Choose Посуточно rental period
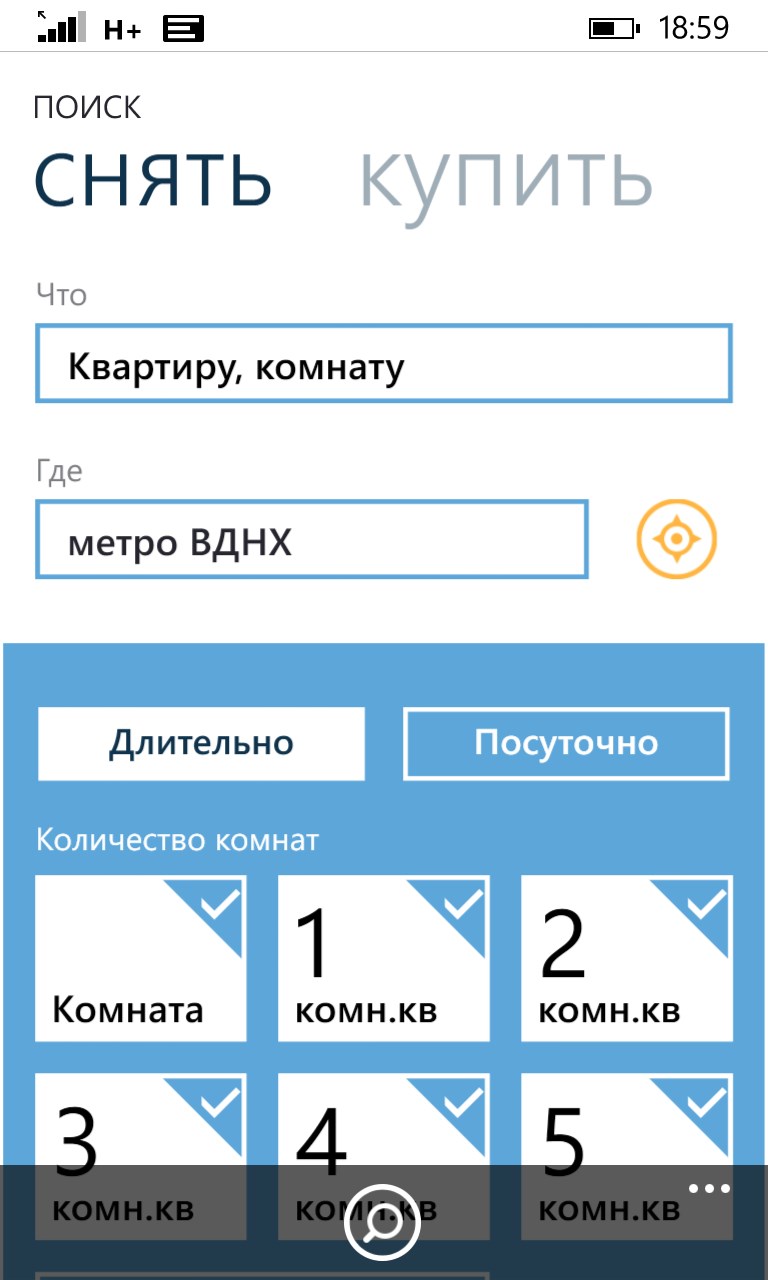Viewport: 768px width, 1280px height. [566, 744]
